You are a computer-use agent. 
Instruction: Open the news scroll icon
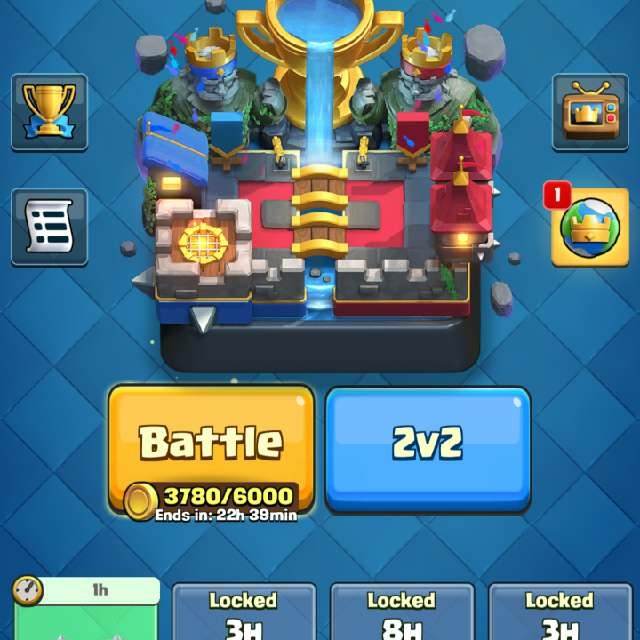pos(50,228)
